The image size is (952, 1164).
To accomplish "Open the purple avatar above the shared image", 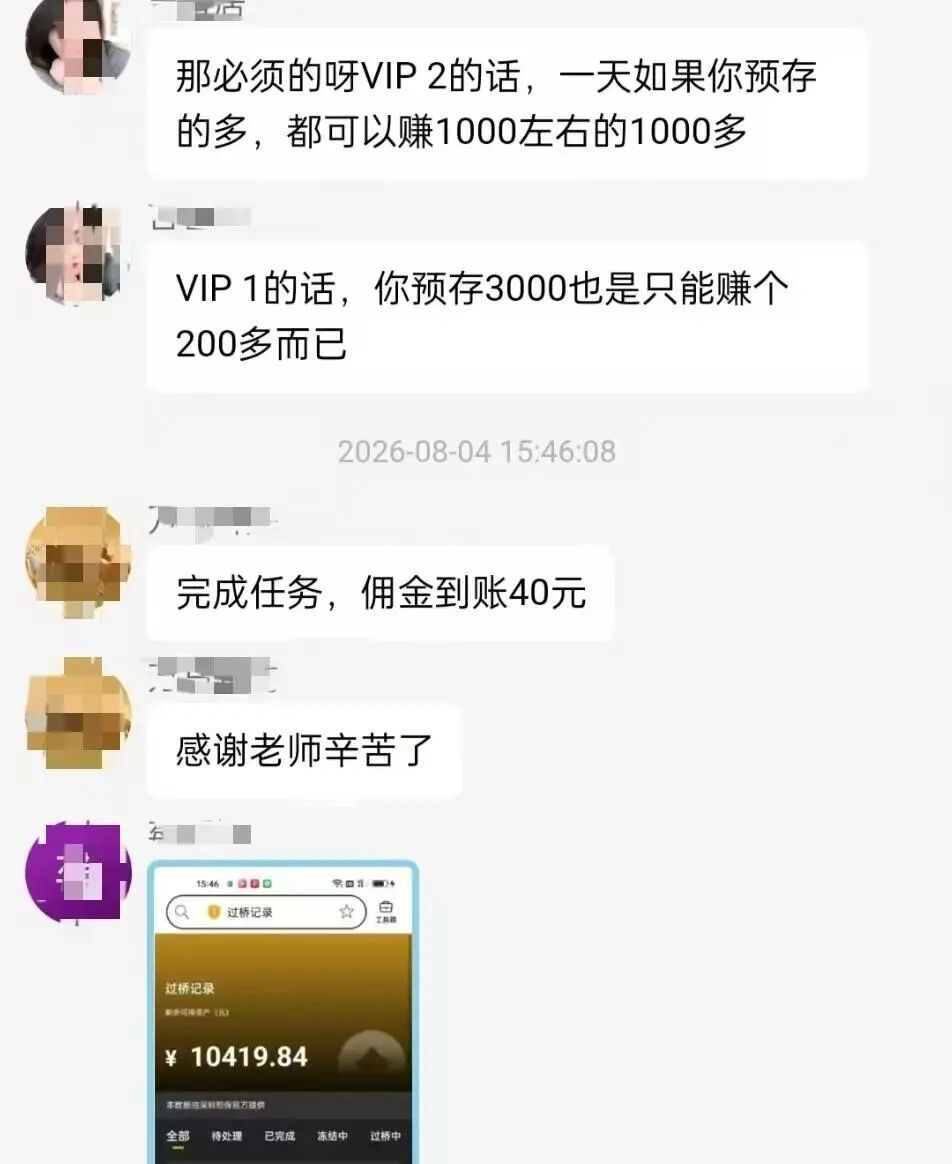I will [x=78, y=873].
